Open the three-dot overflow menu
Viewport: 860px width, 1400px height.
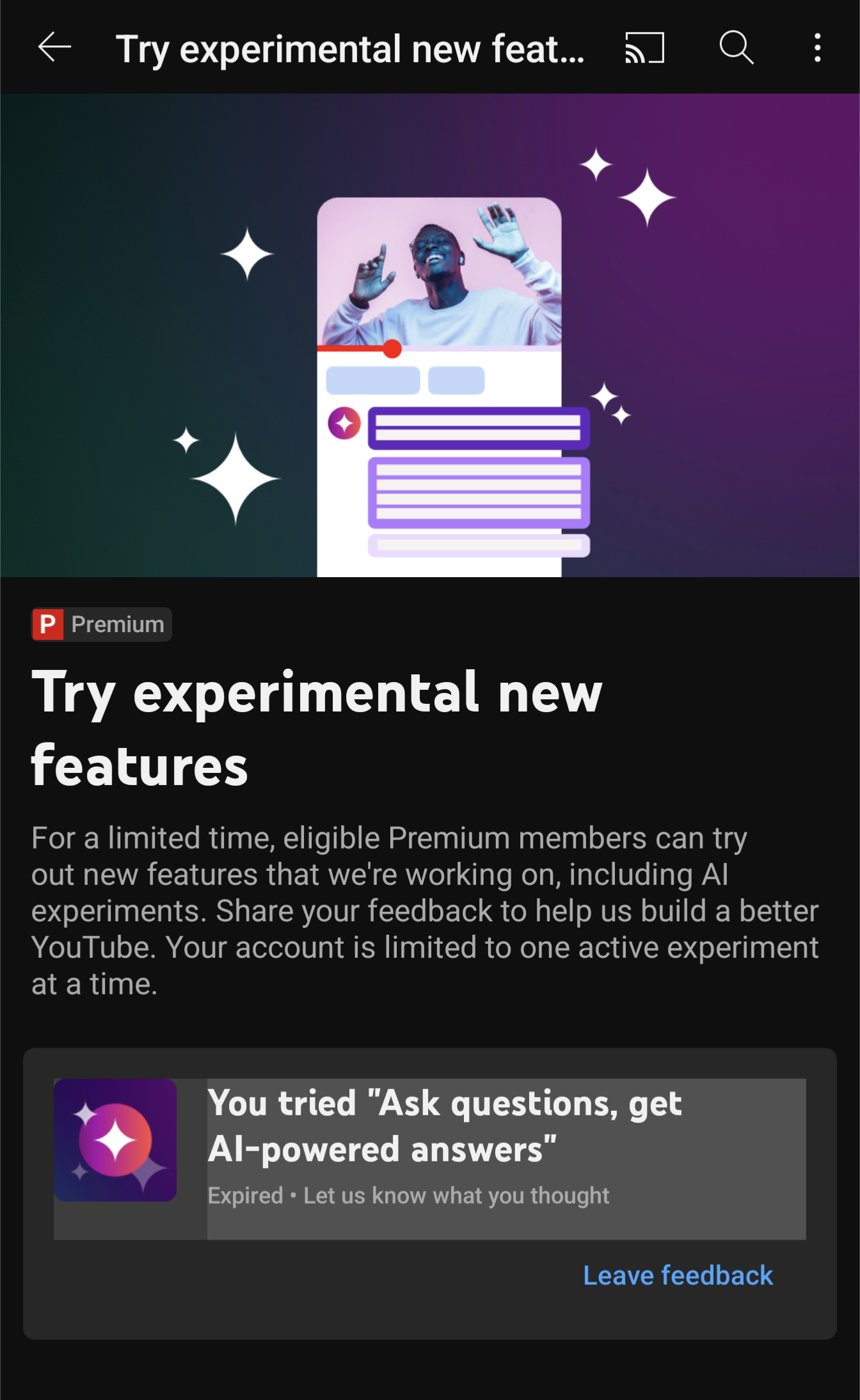[x=817, y=48]
